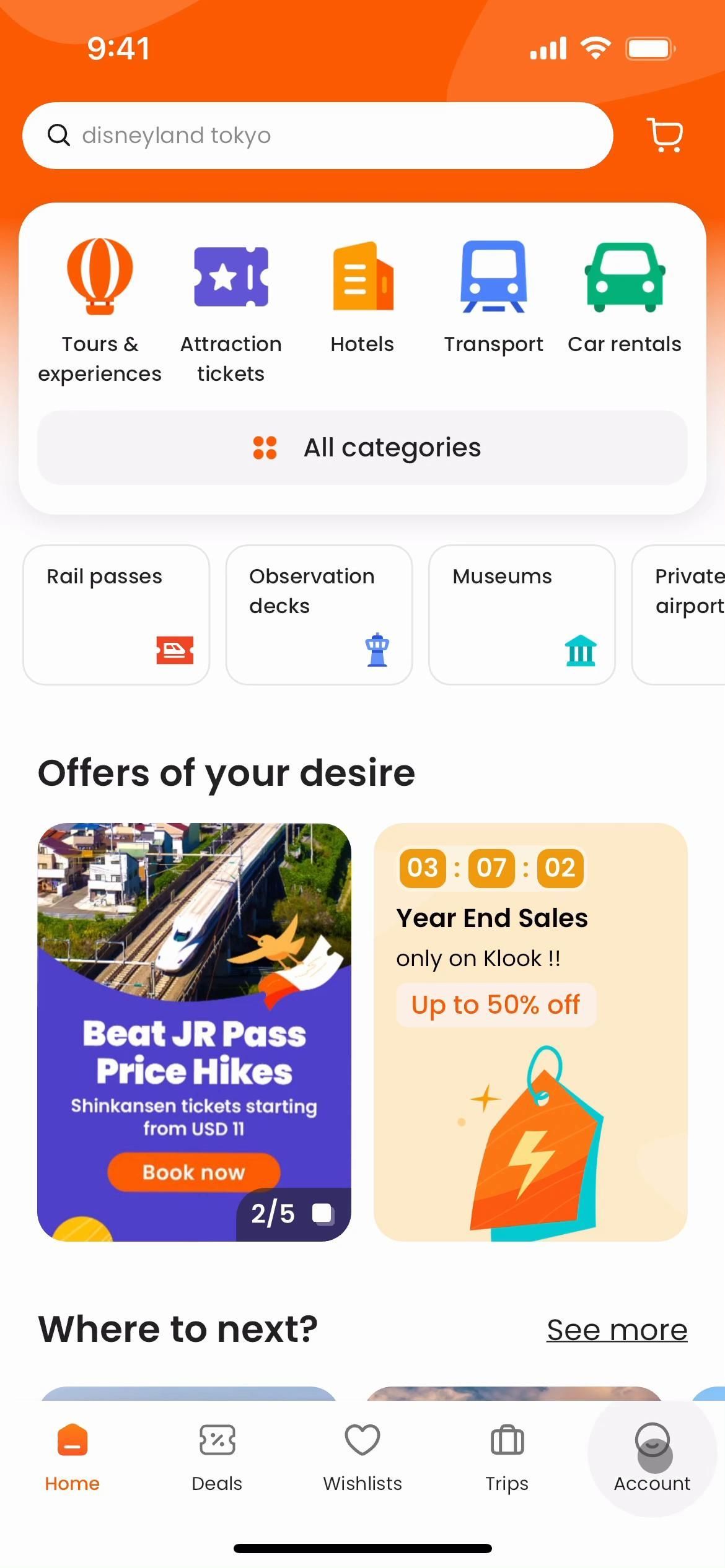Open the Wishlists tab

coord(362,1457)
